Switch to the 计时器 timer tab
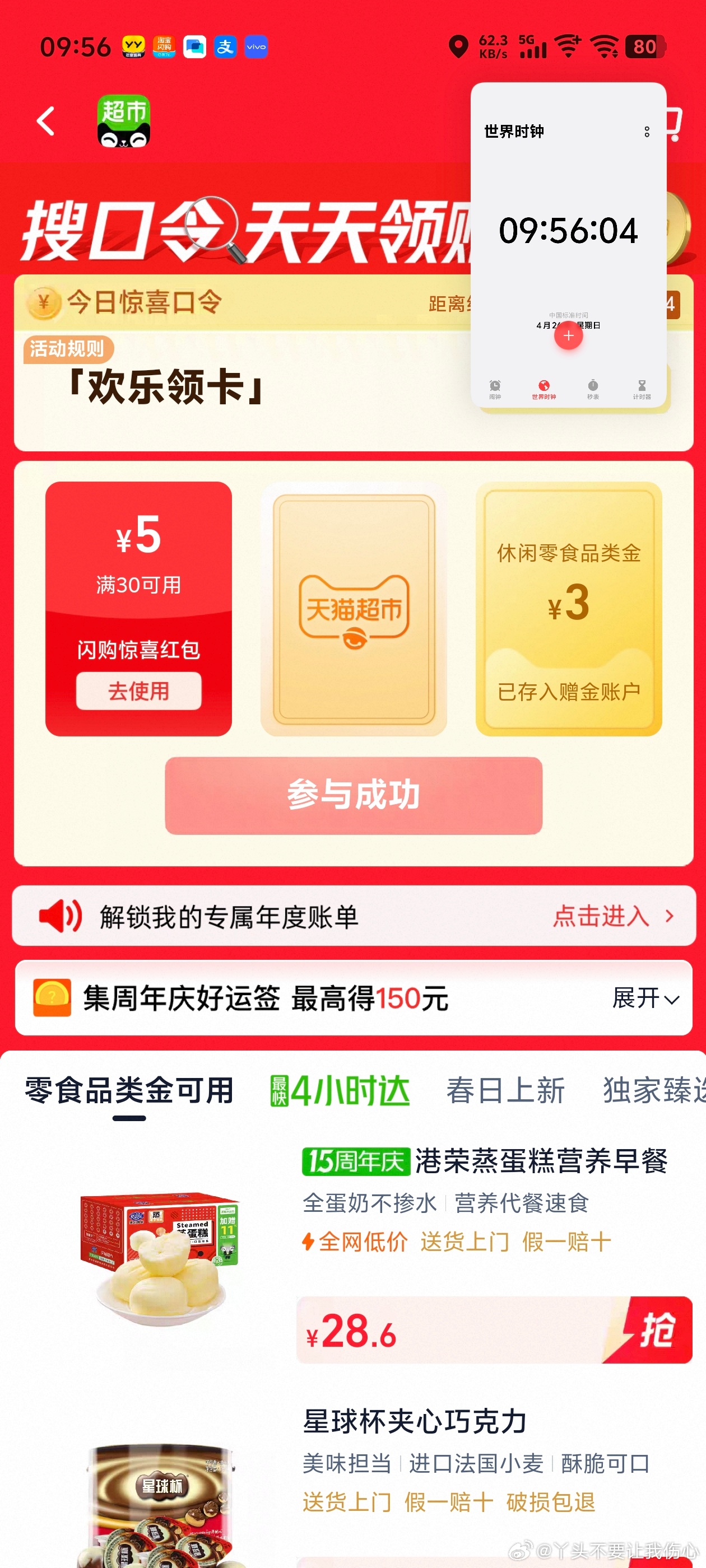 pos(642,389)
